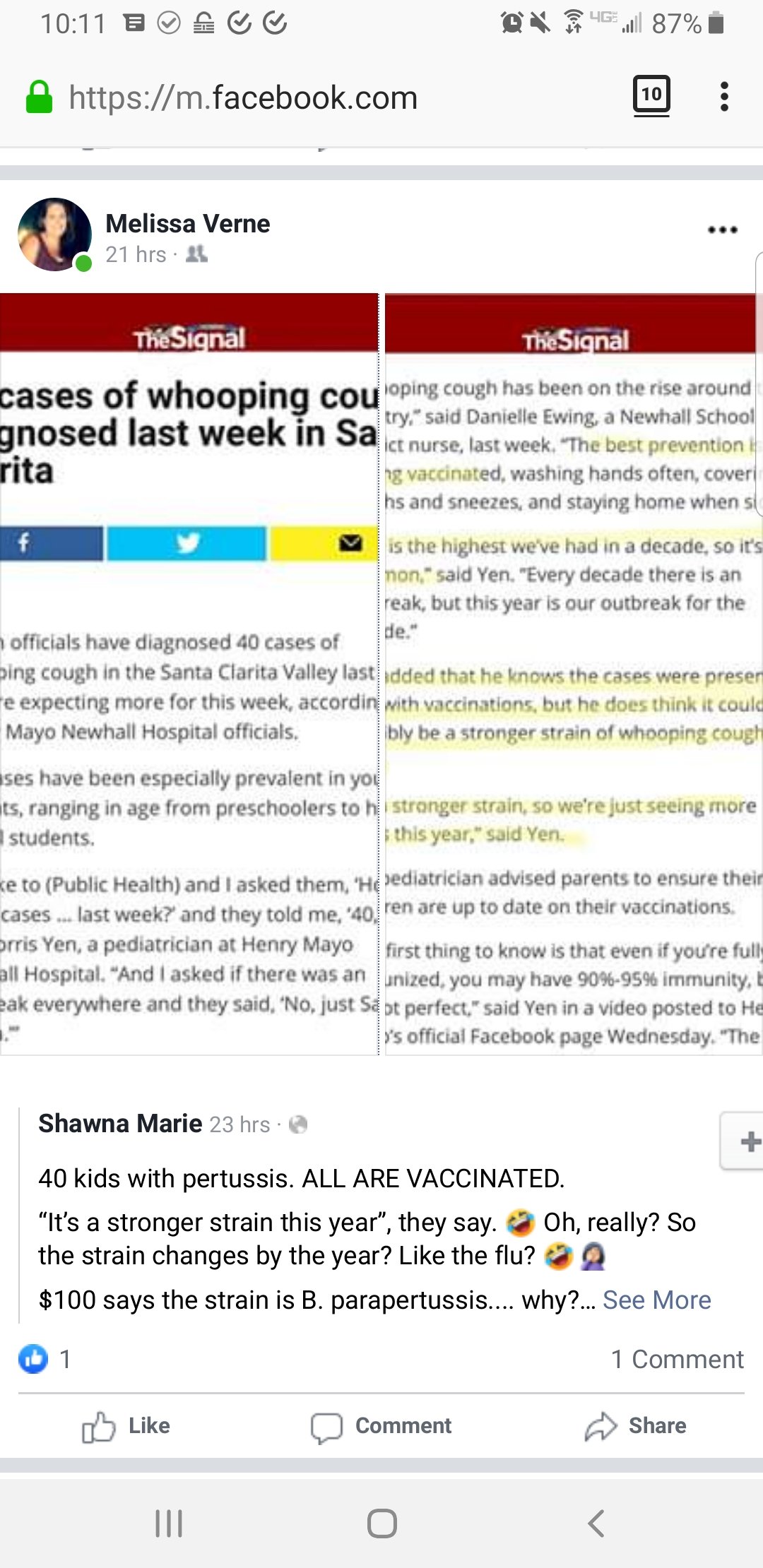Open Melissa Verne's profile picture
763x1568 pixels.
click(x=54, y=234)
